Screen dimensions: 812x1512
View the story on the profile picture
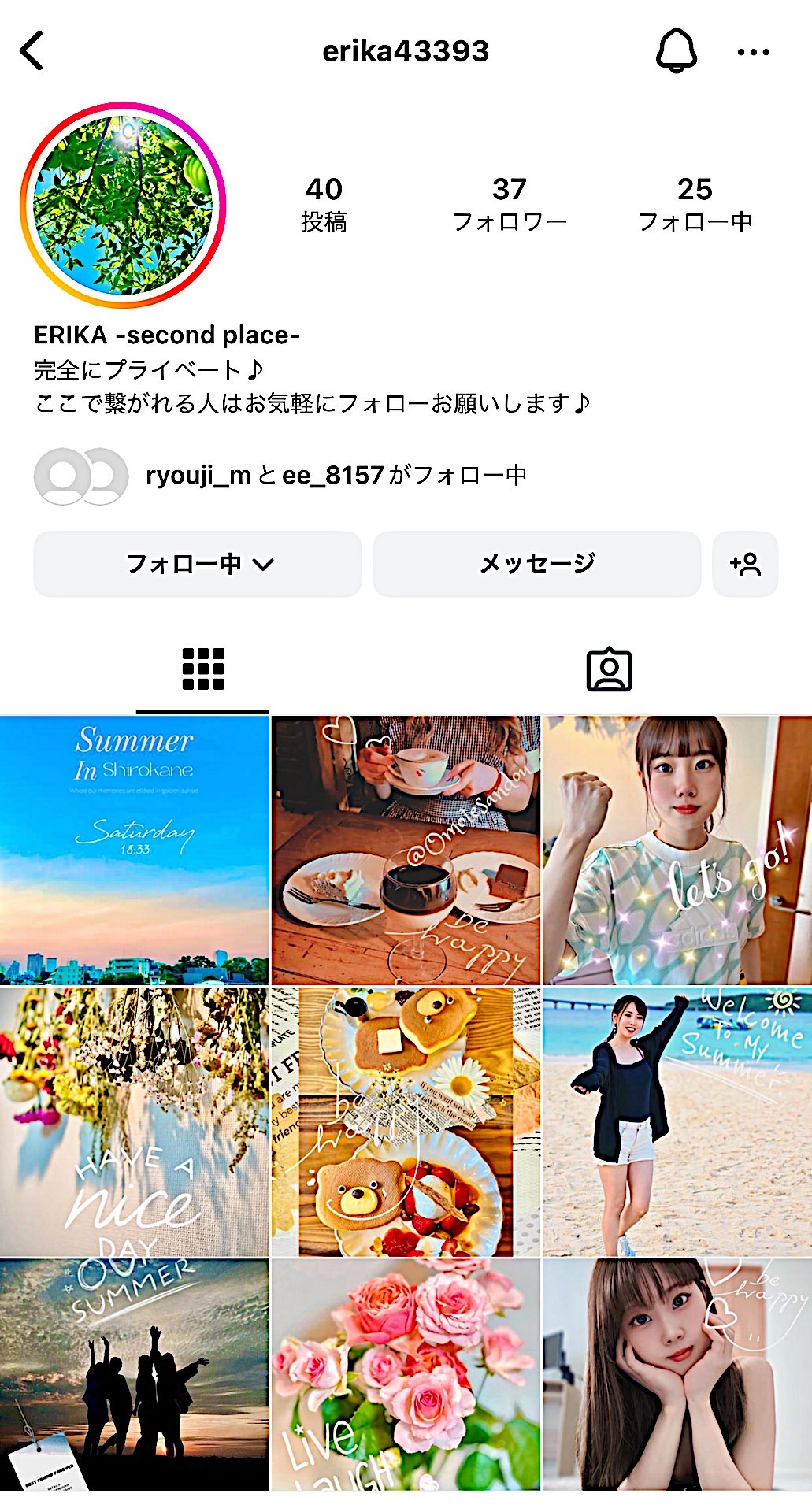pos(123,205)
